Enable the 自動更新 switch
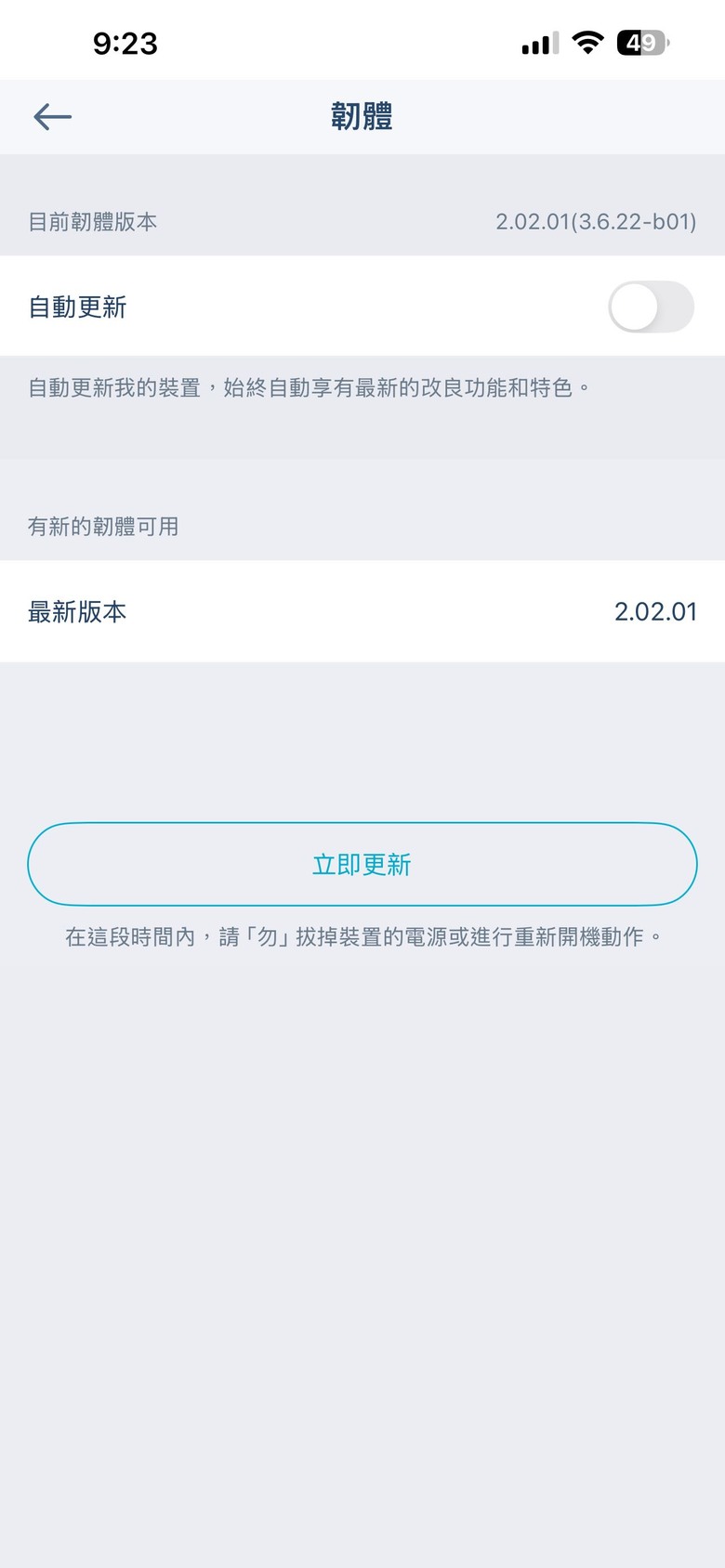725x1568 pixels. coord(651,307)
